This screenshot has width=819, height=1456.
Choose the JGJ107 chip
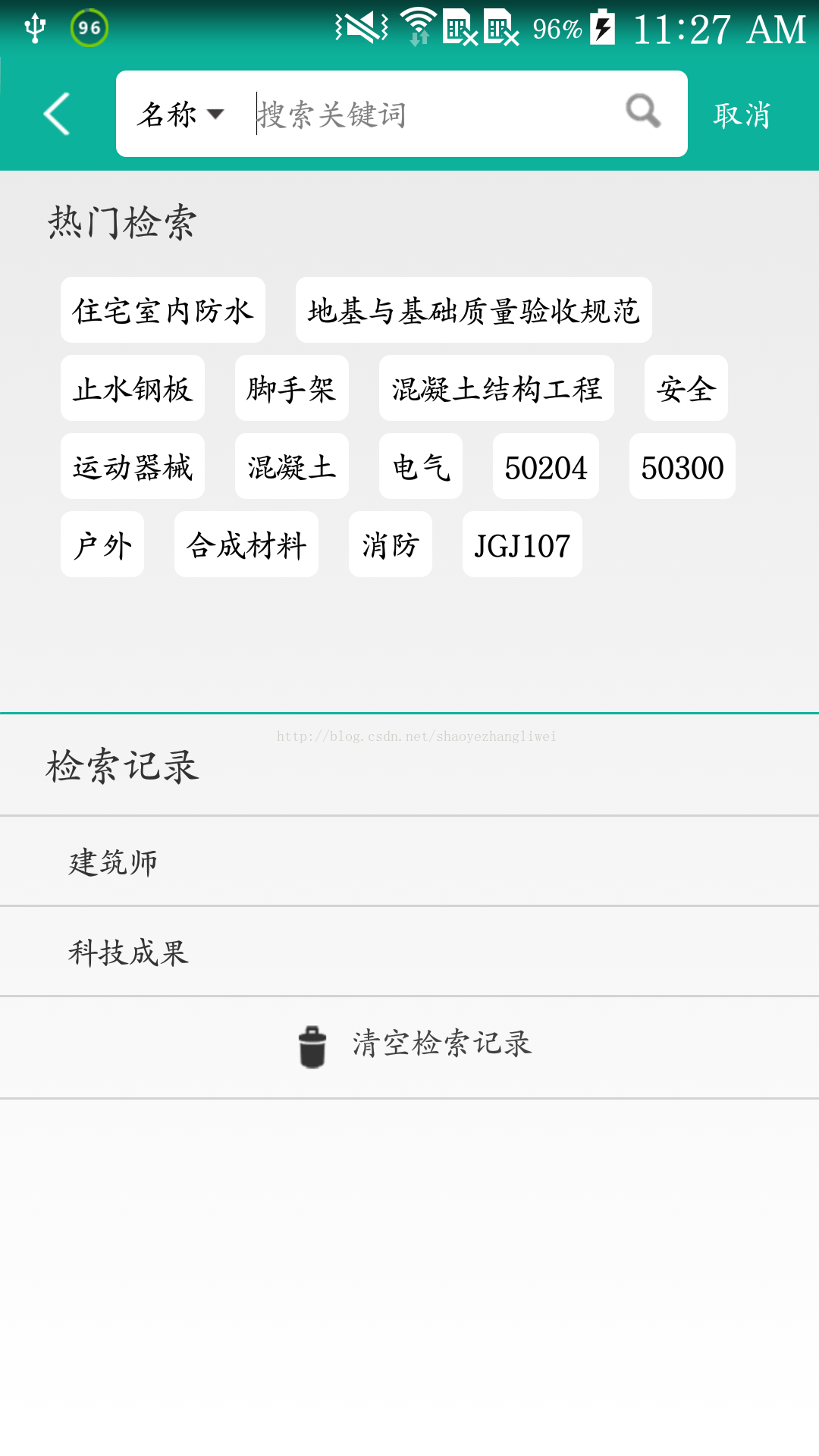coord(522,544)
